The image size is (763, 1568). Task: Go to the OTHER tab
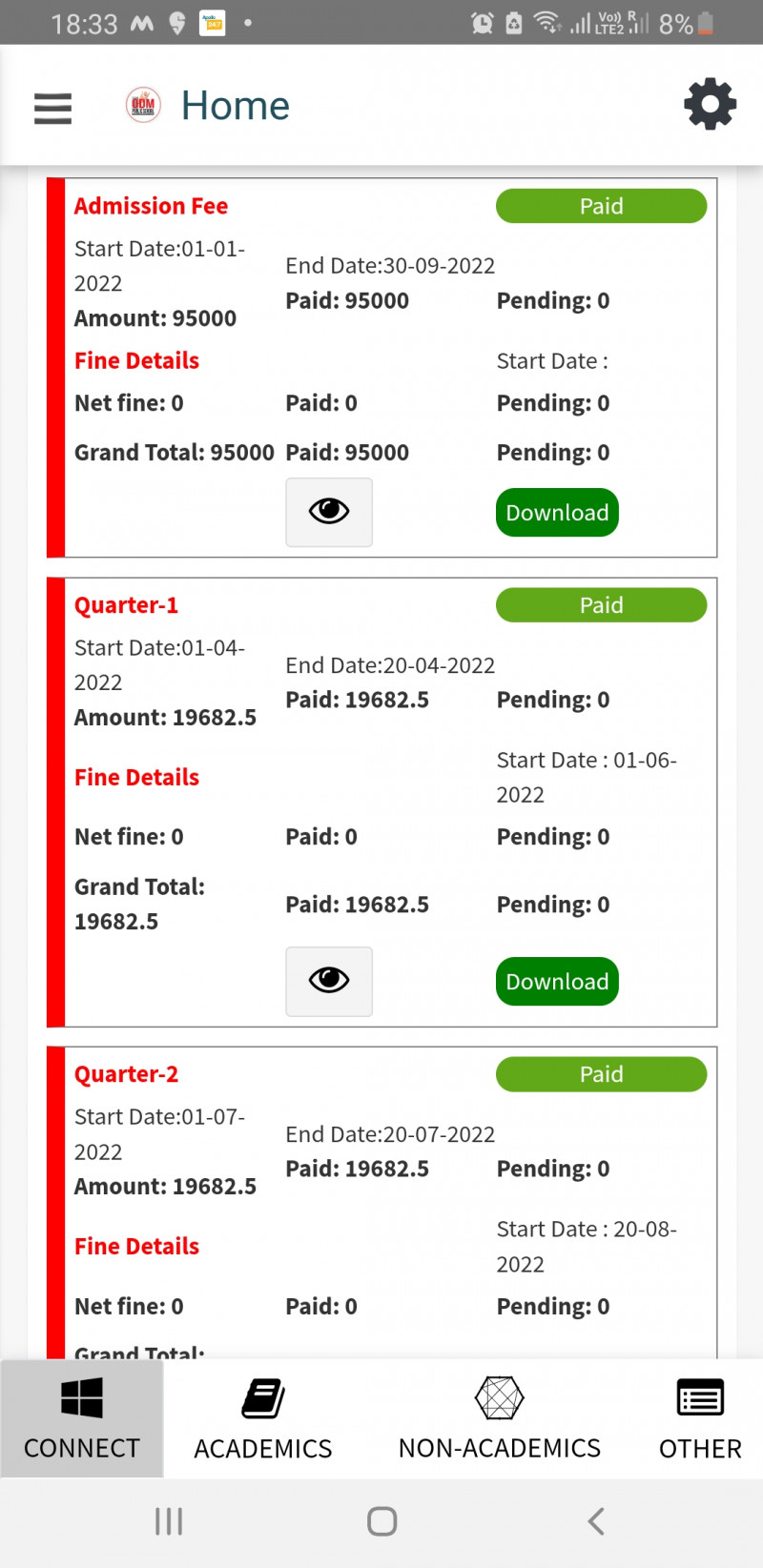[x=700, y=1418]
